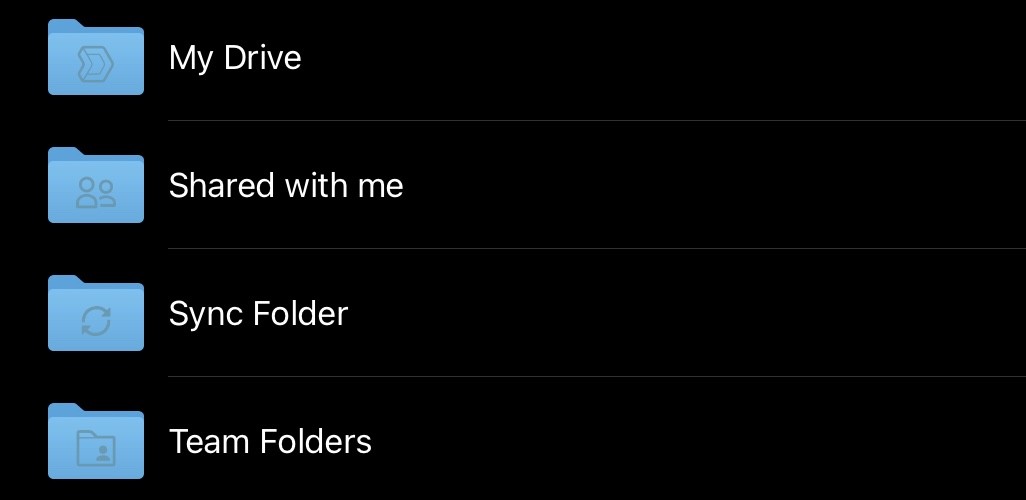Select the Sync Folder row
Viewport: 1026px width, 500px height.
pyautogui.click(x=258, y=314)
